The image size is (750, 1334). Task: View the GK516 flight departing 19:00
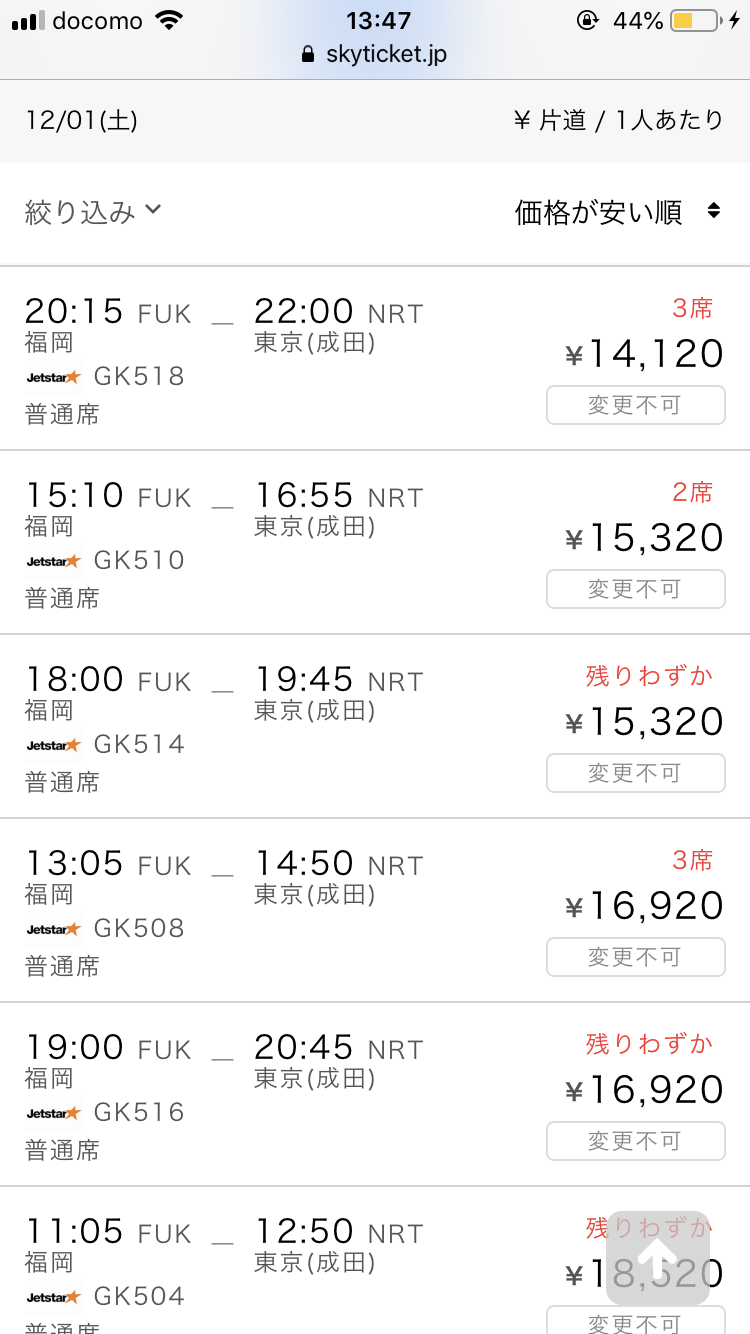[x=375, y=1095]
